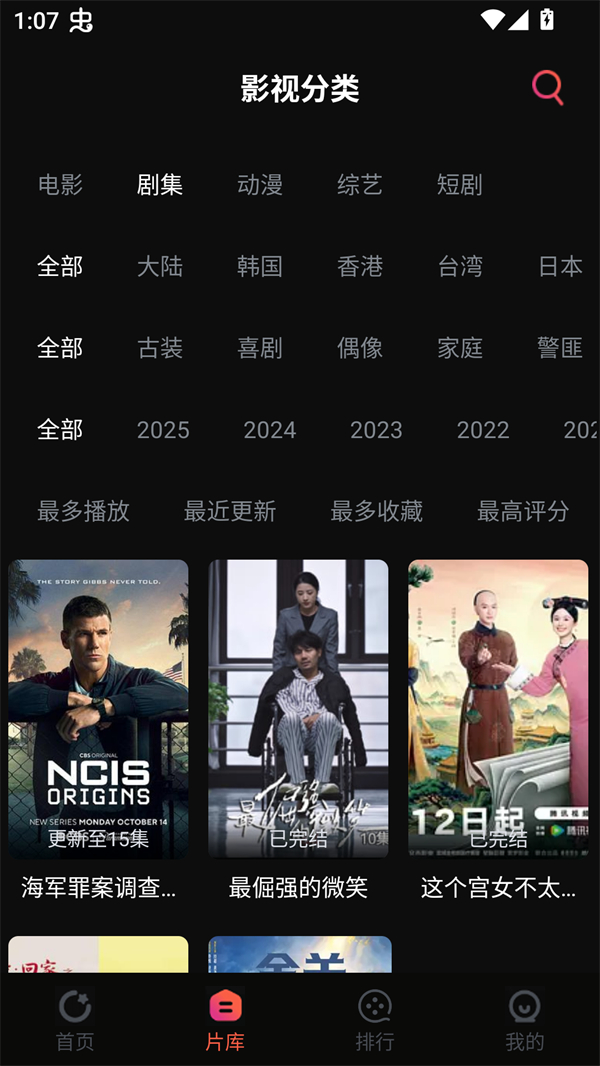Switch to the 综艺 category

360,185
